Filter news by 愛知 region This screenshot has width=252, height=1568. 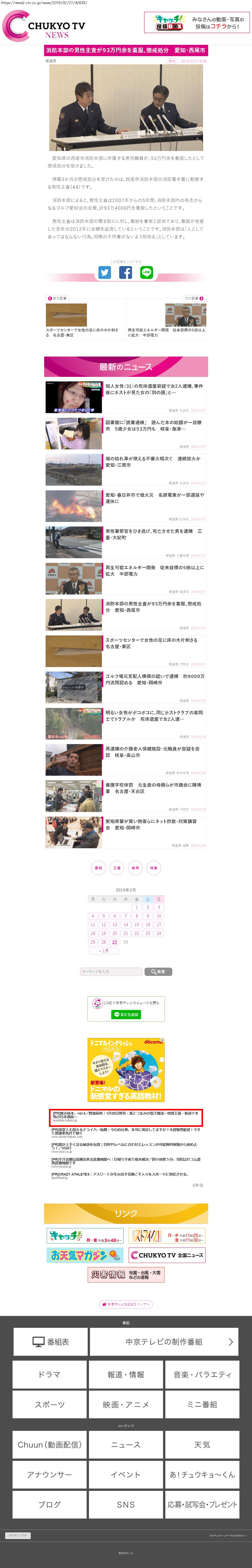click(99, 868)
